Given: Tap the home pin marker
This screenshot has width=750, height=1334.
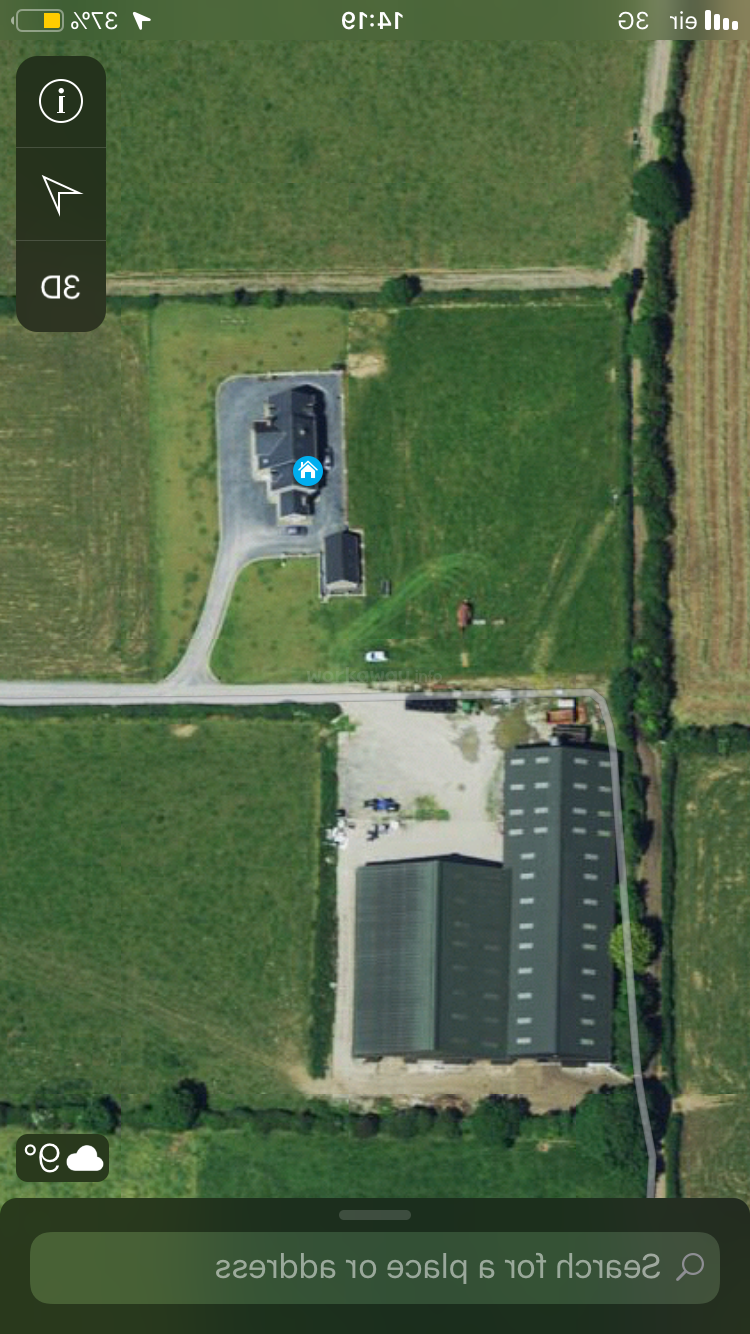Looking at the screenshot, I should (308, 470).
